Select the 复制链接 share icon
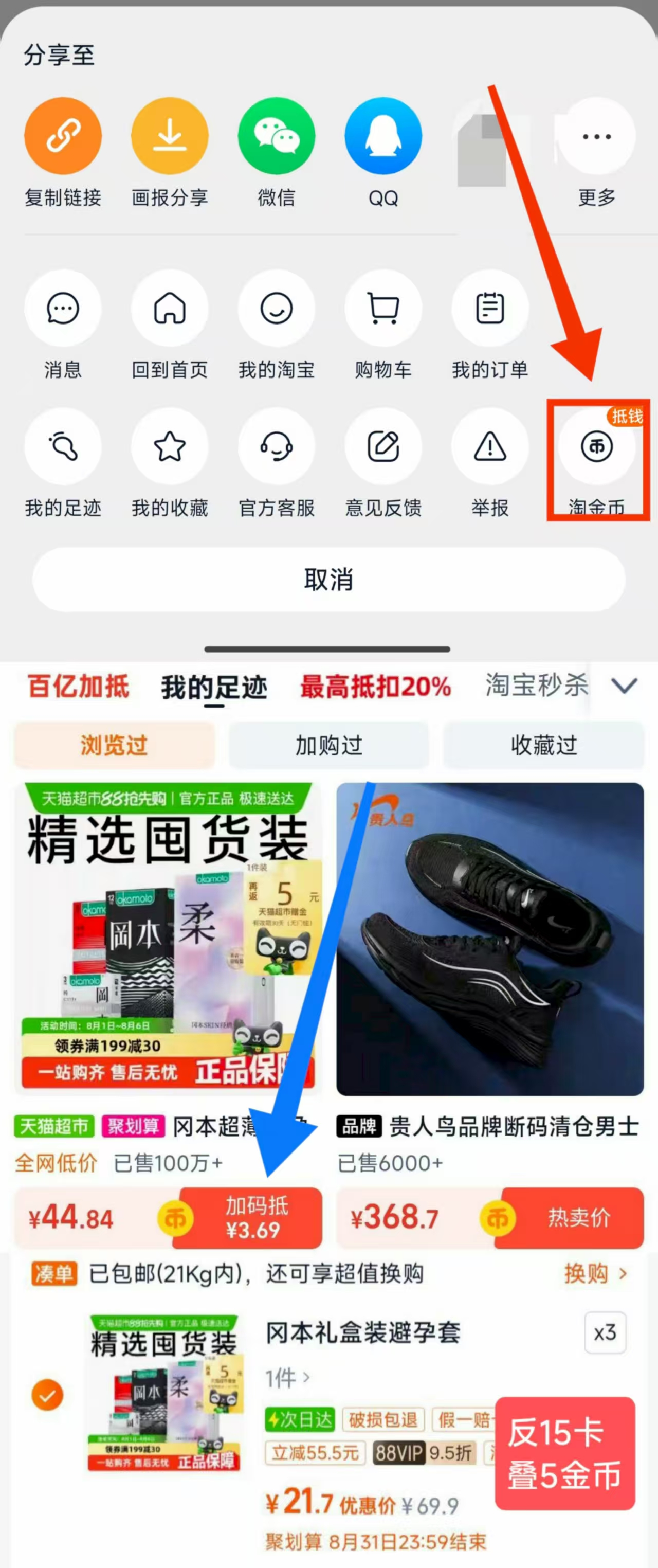 (63, 136)
